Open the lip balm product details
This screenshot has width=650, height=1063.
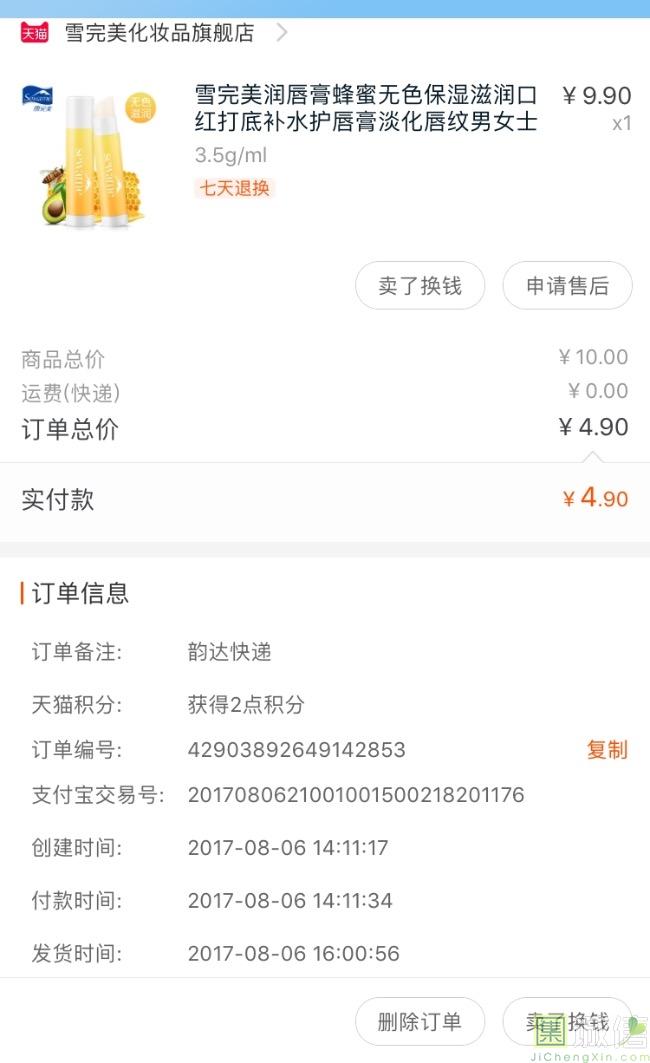[365, 109]
